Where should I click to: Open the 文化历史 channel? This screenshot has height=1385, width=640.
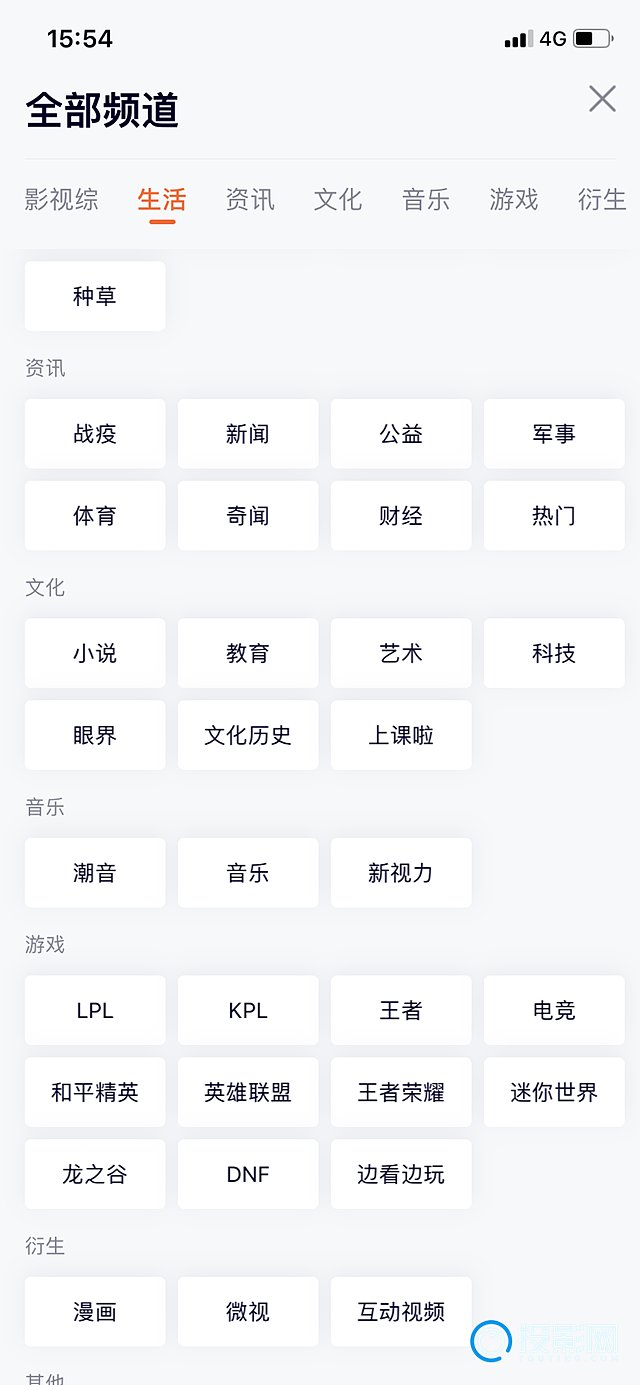(248, 735)
